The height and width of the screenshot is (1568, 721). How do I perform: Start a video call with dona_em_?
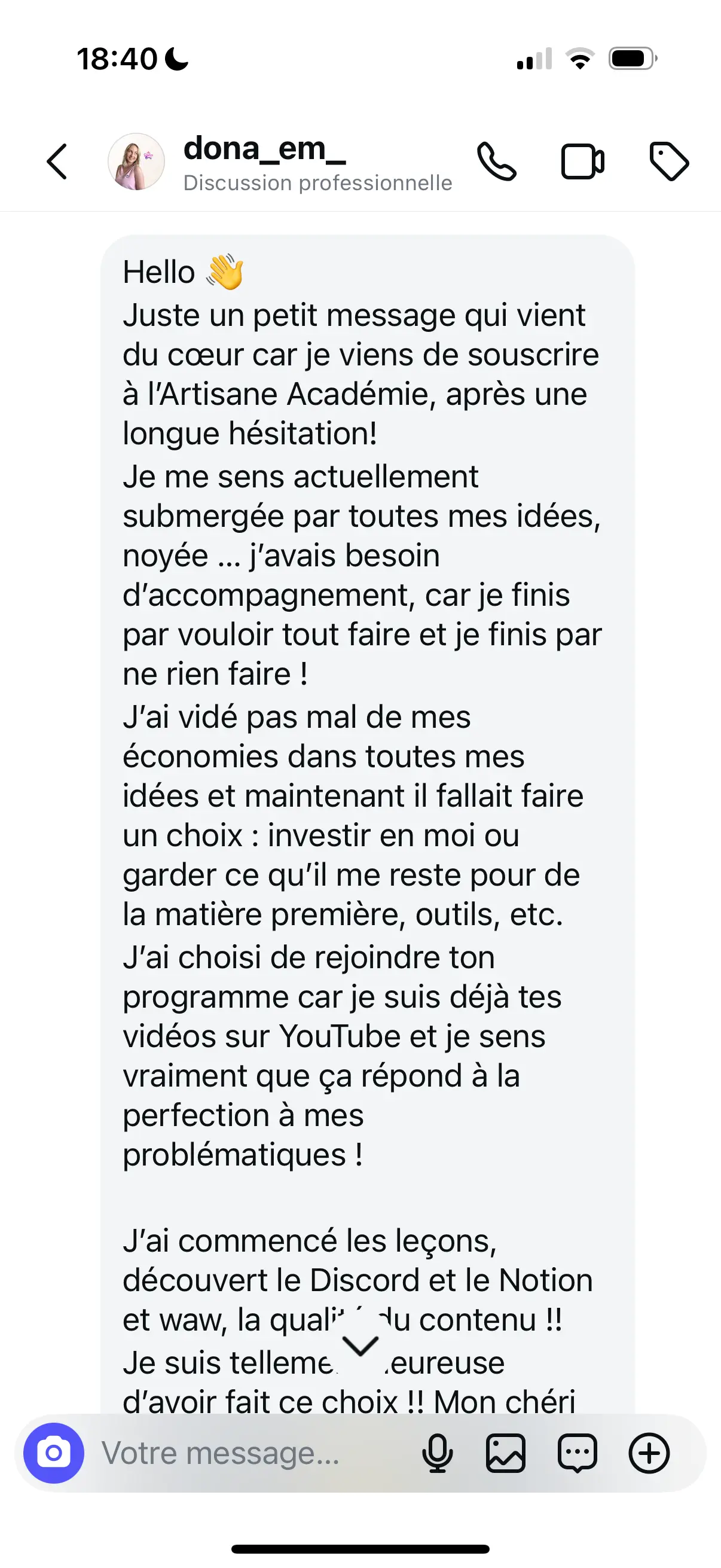click(582, 162)
